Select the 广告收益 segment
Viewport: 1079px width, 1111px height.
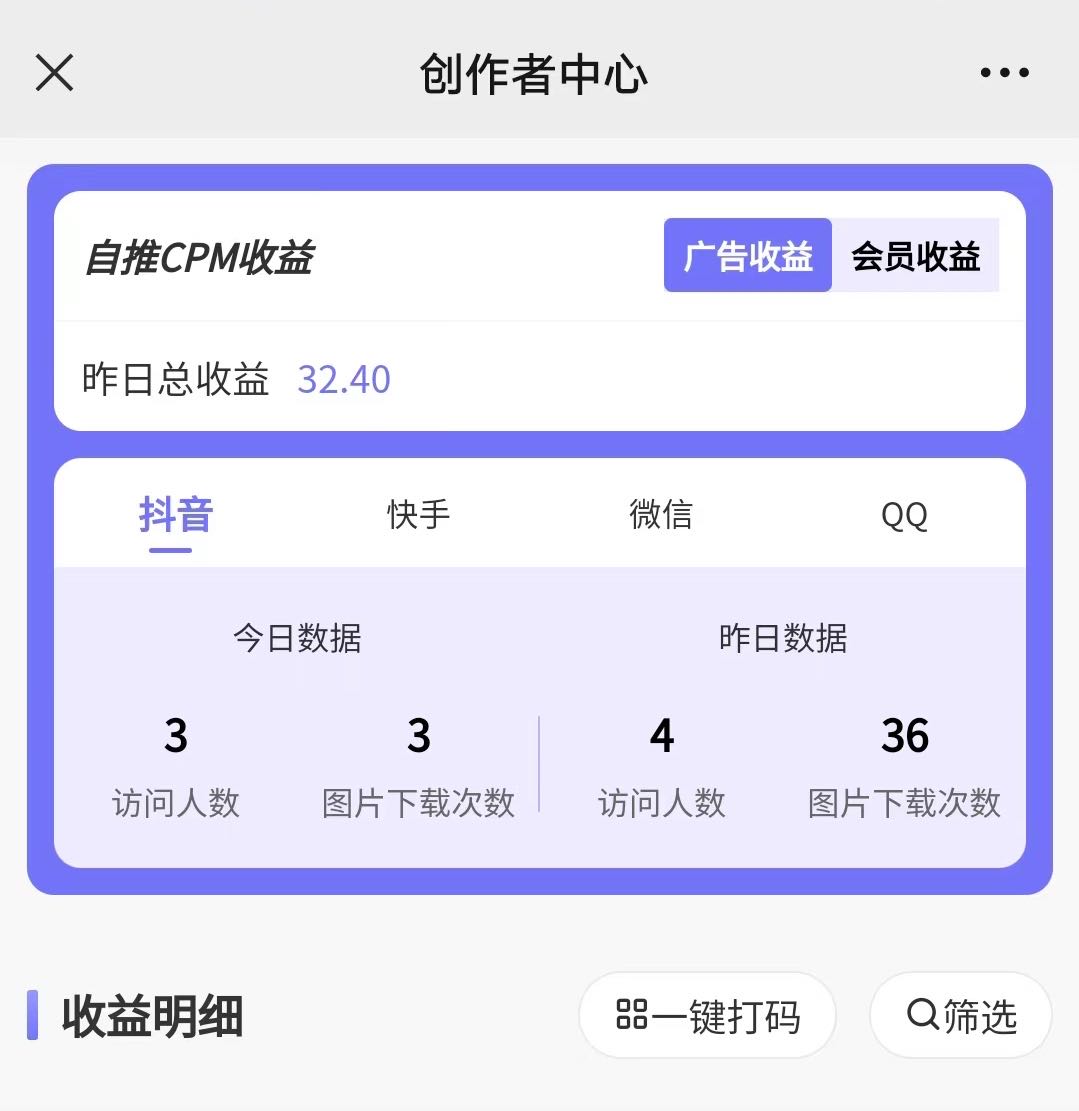point(748,256)
